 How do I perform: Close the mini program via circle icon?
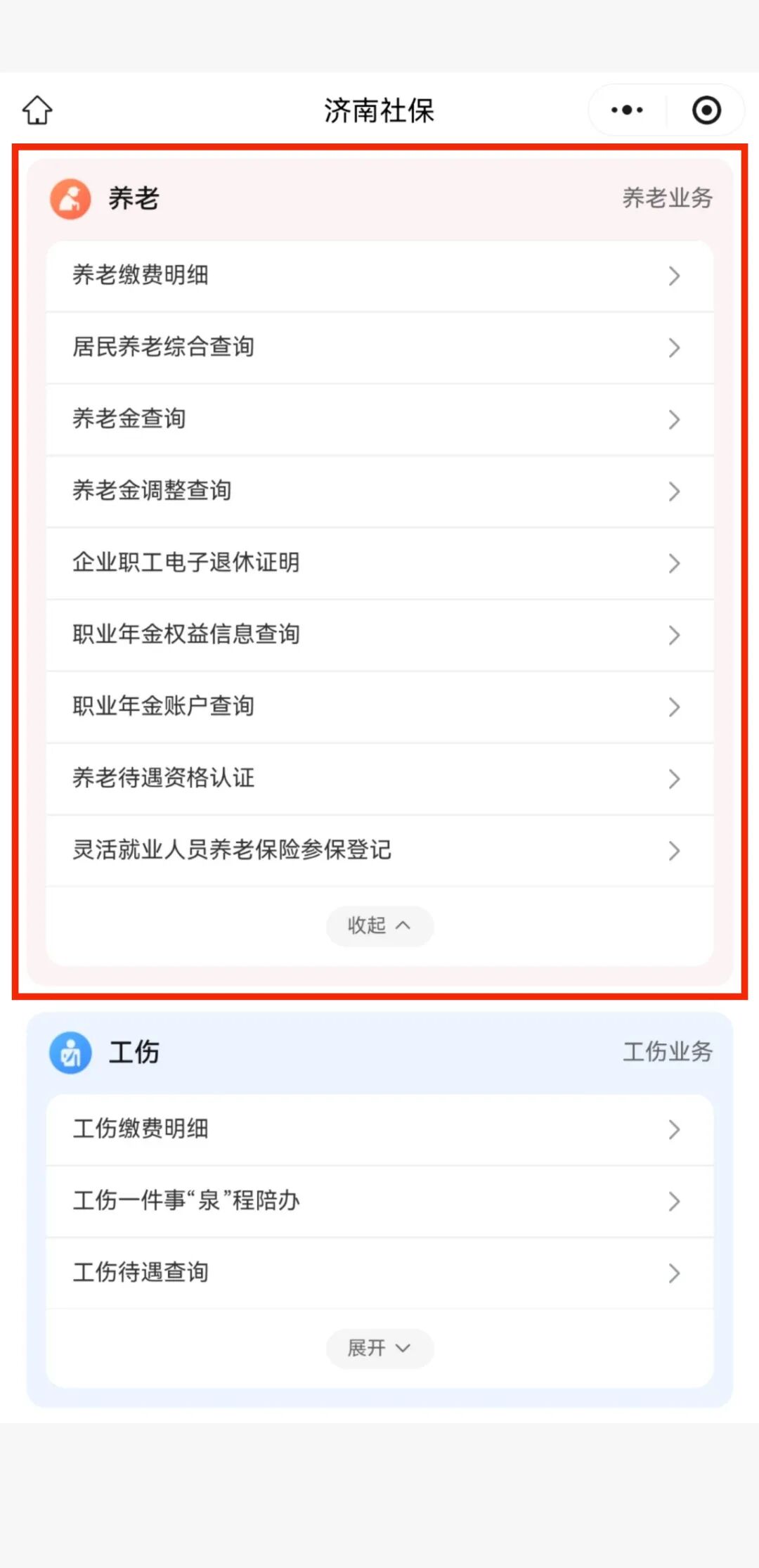[706, 110]
